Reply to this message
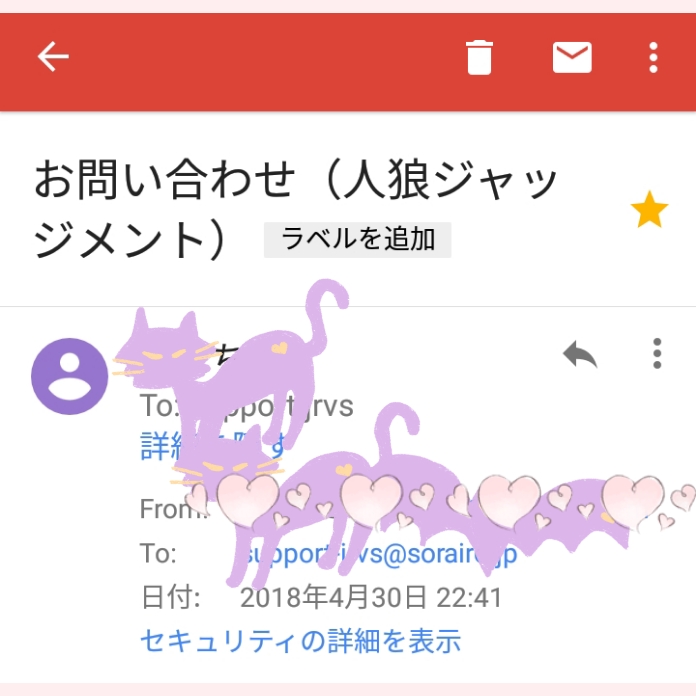 pyautogui.click(x=580, y=353)
